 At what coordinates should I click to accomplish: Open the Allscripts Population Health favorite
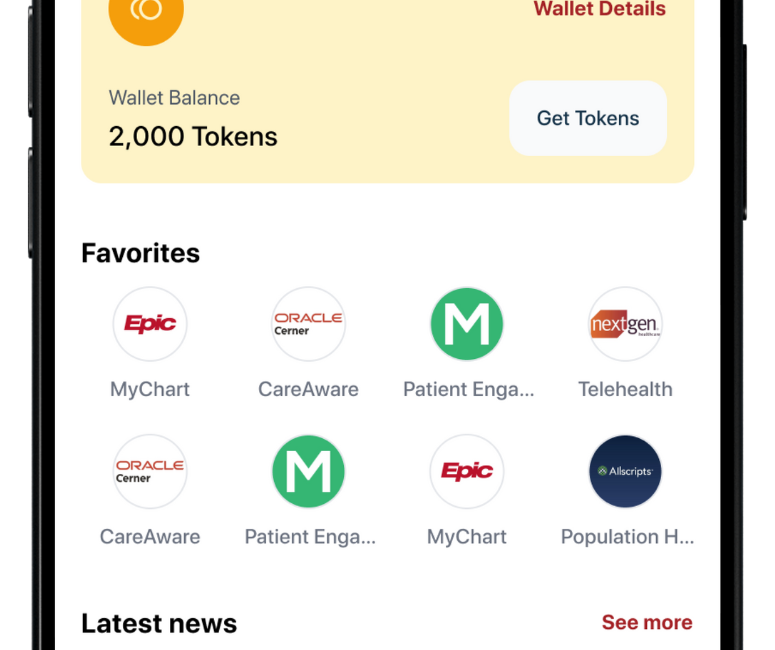click(x=625, y=471)
